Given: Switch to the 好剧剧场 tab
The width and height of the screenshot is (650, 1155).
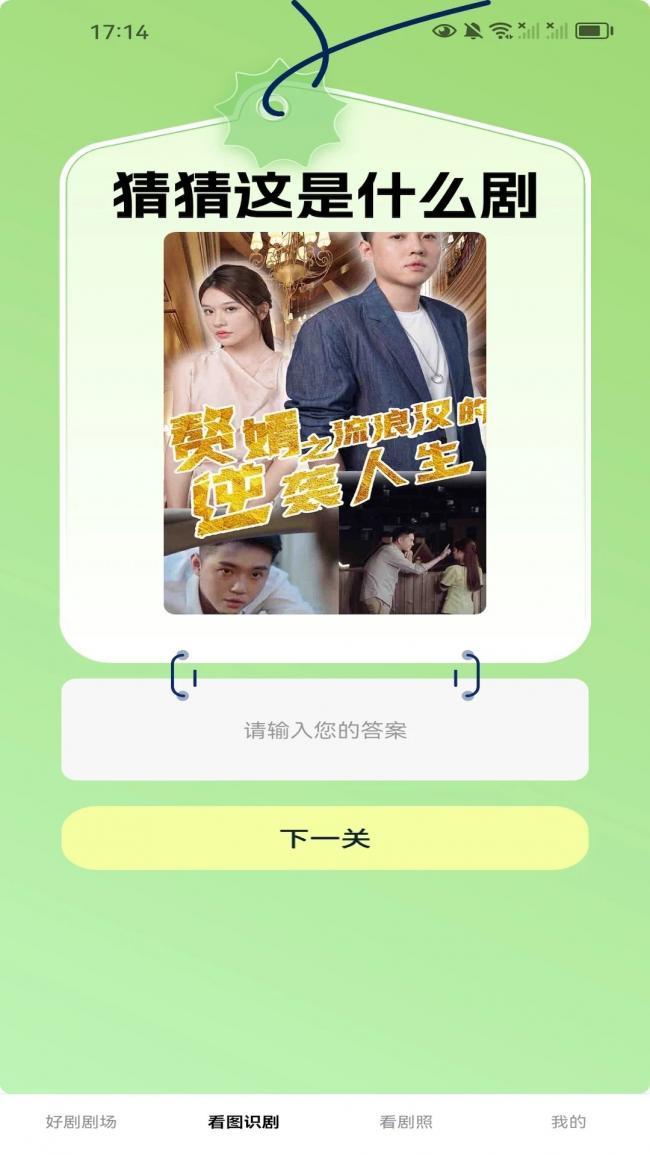Looking at the screenshot, I should coord(81,1122).
